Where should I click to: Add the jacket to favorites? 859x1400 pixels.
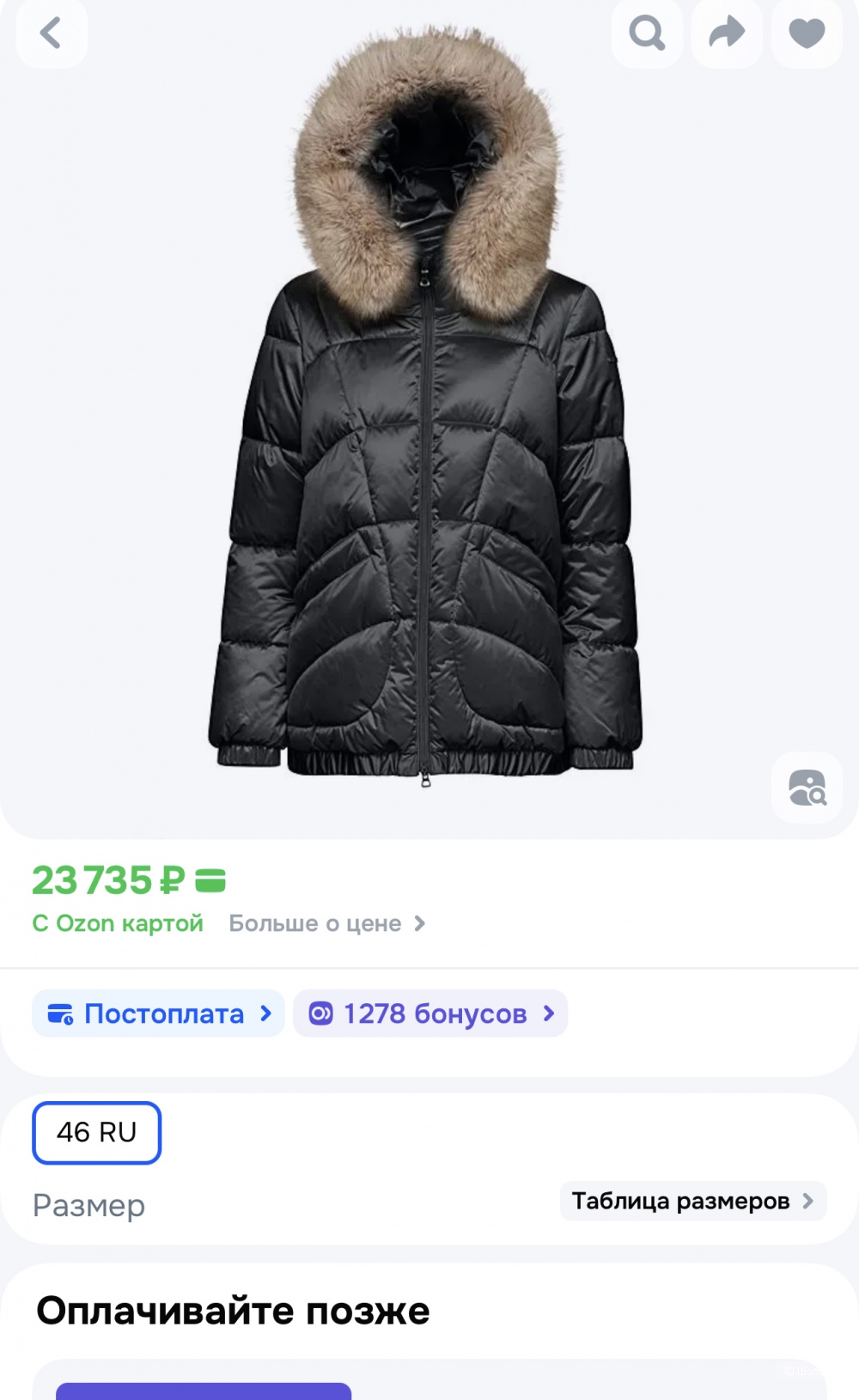[807, 33]
